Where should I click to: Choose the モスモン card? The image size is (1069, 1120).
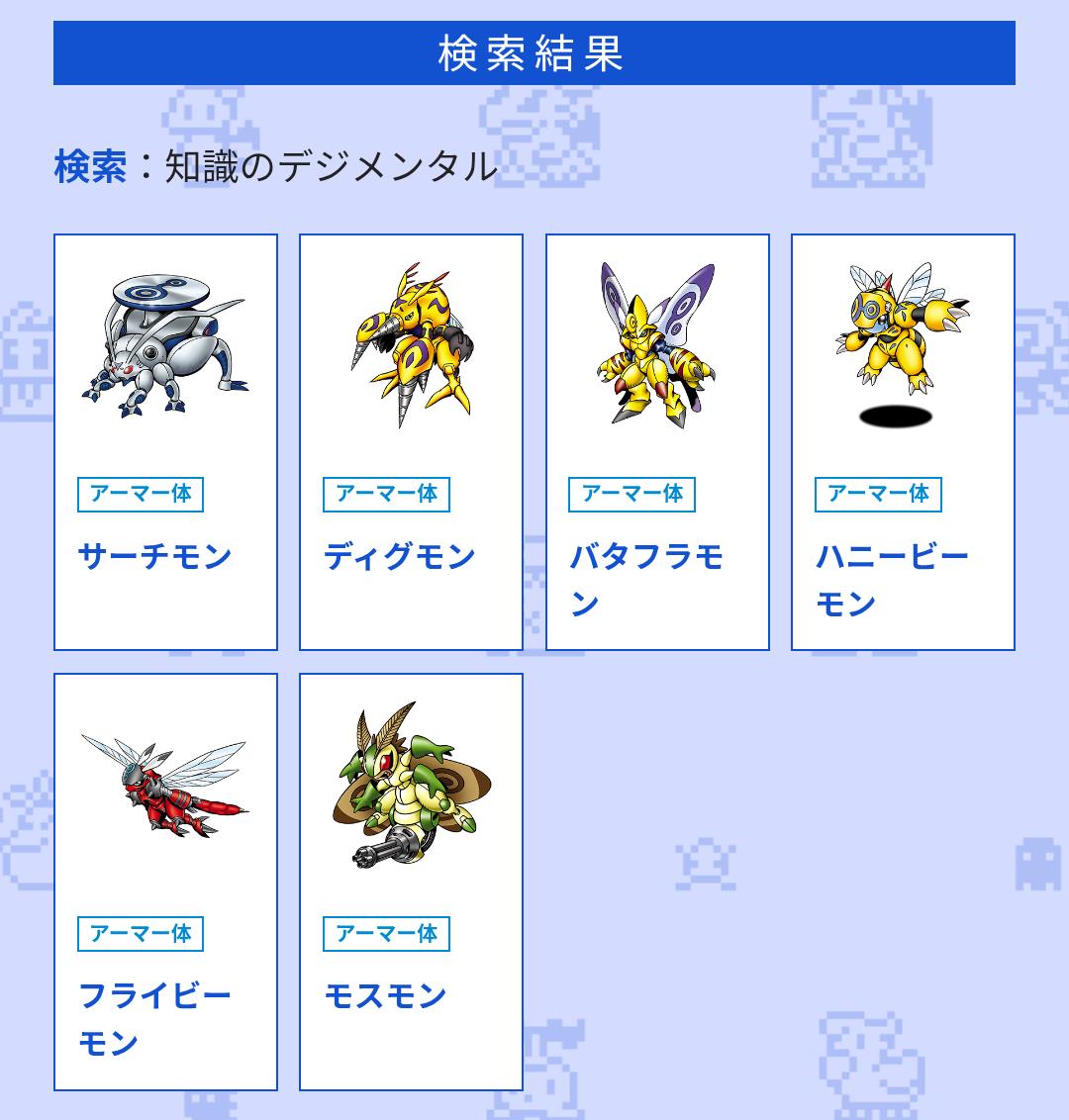tap(411, 881)
